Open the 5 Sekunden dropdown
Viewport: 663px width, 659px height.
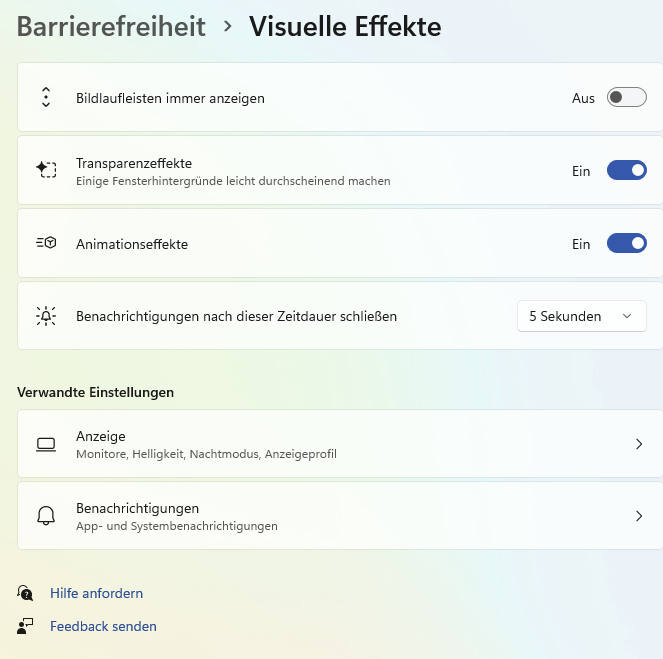tap(581, 316)
